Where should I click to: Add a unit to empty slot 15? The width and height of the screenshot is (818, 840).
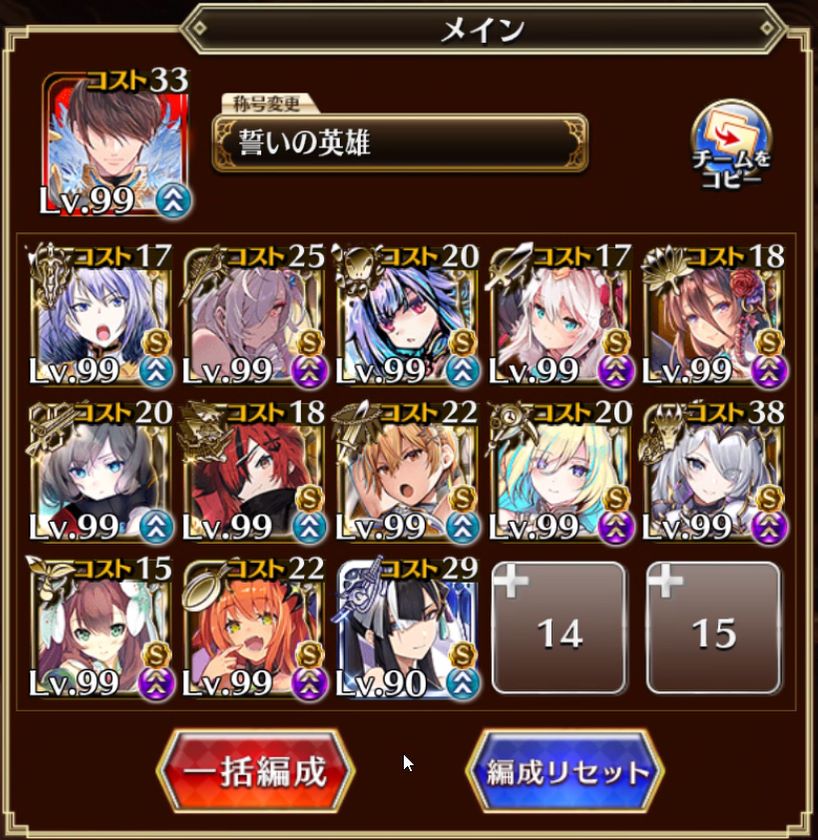point(714,628)
